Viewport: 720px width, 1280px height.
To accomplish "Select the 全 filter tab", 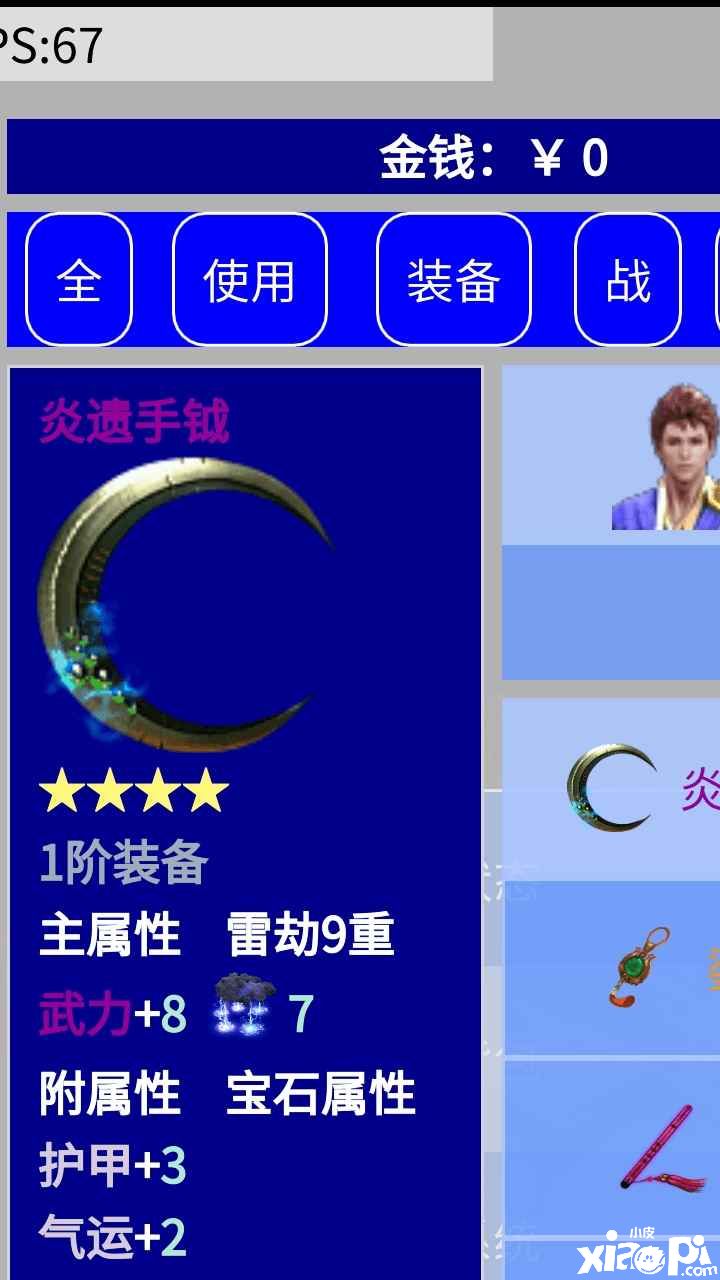I will click(x=79, y=280).
